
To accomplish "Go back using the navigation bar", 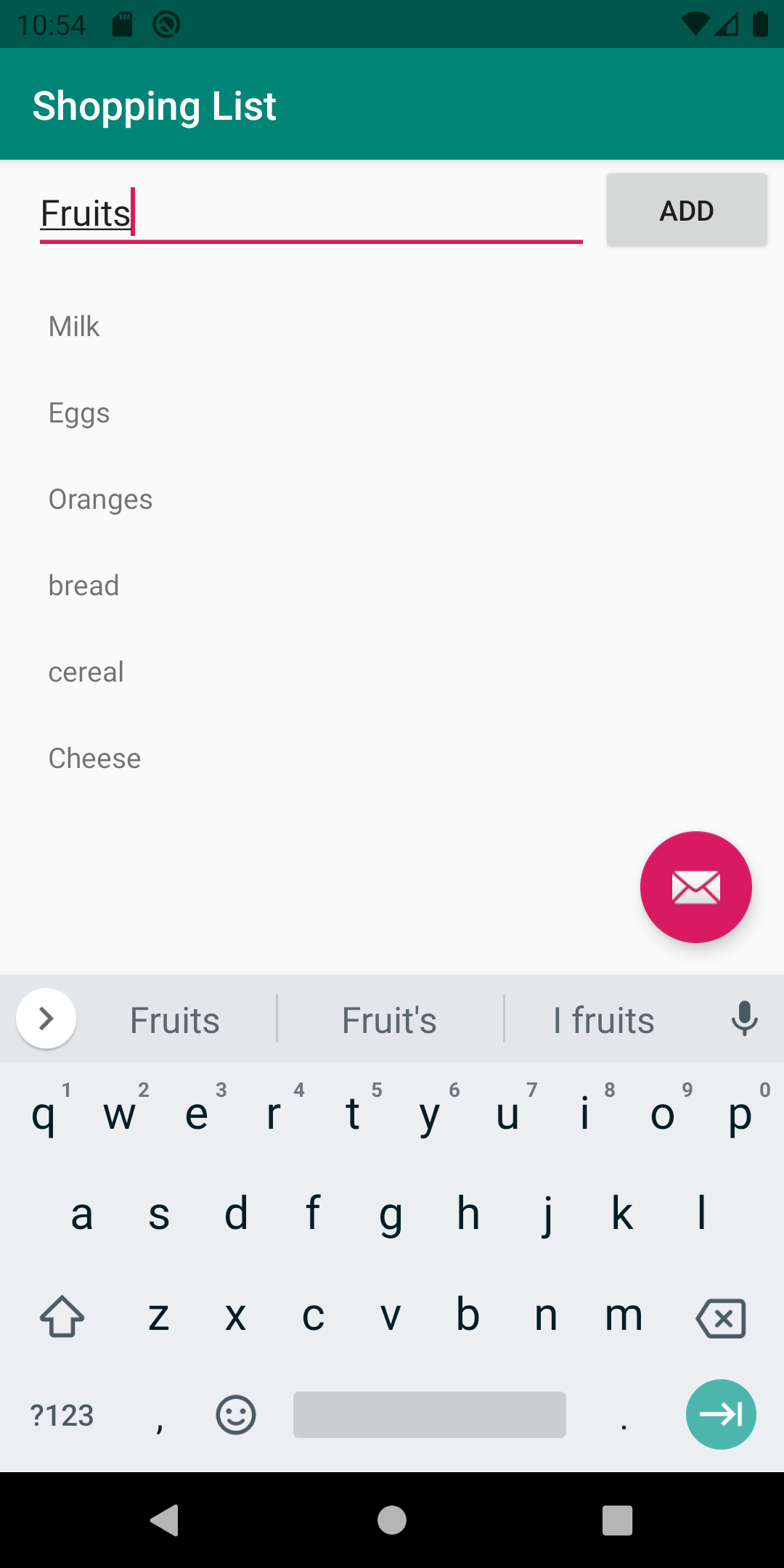I will tap(165, 1520).
